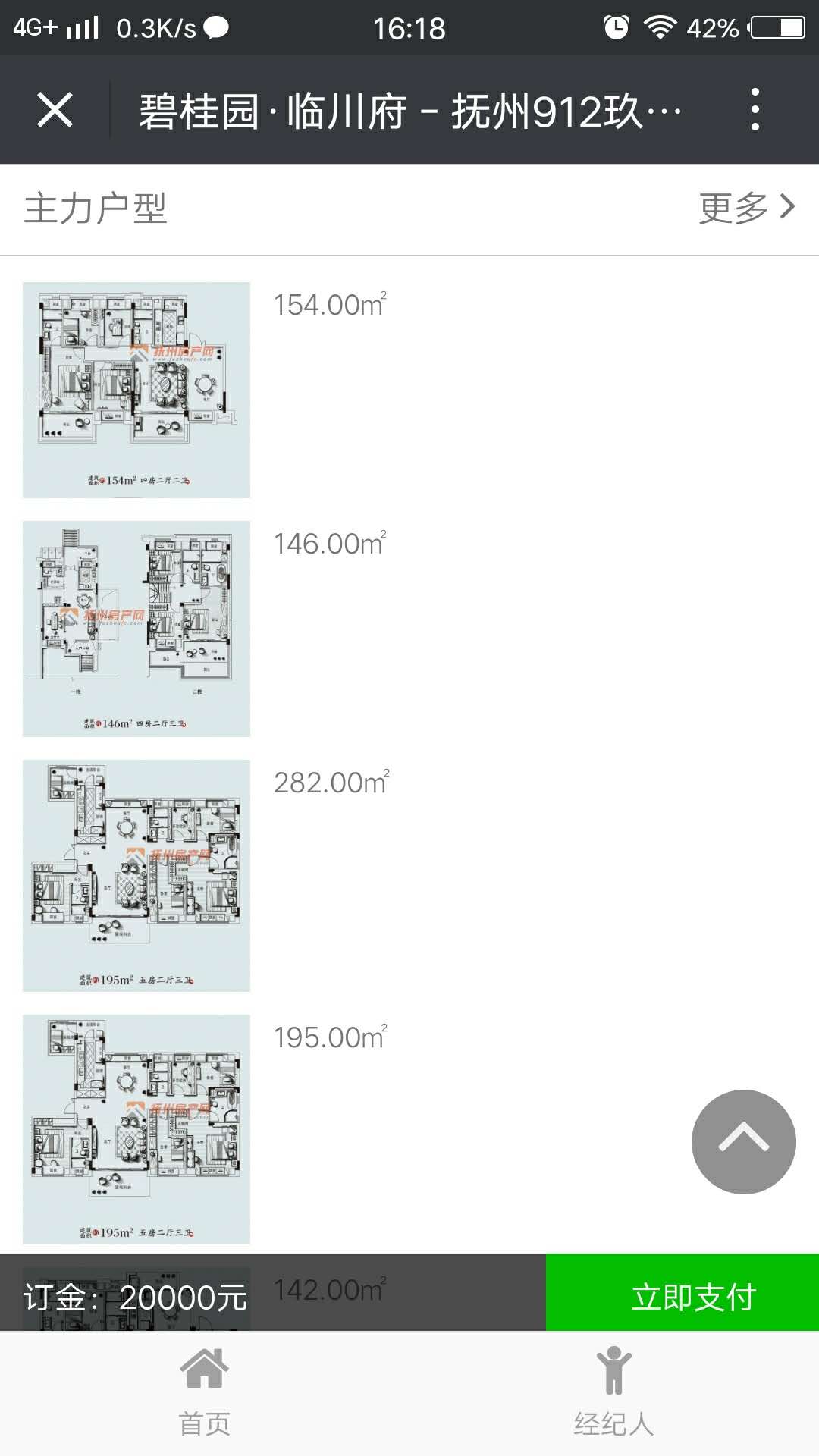The image size is (819, 1456).
Task: Switch to the 经纪人 tab
Action: click(613, 1392)
